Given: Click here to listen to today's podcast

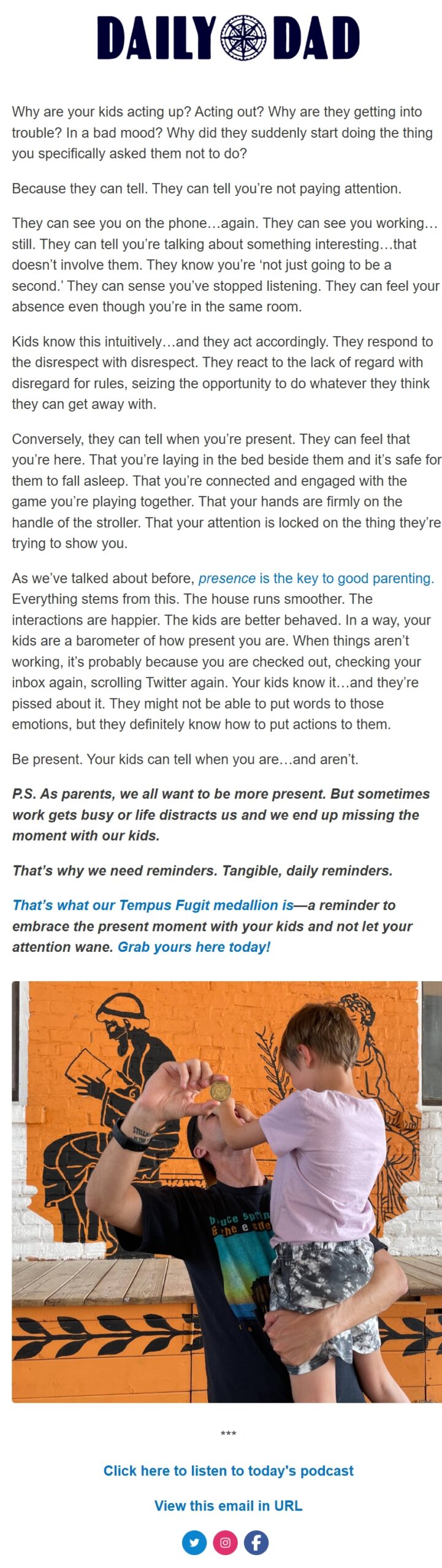Looking at the screenshot, I should tap(228, 1471).
